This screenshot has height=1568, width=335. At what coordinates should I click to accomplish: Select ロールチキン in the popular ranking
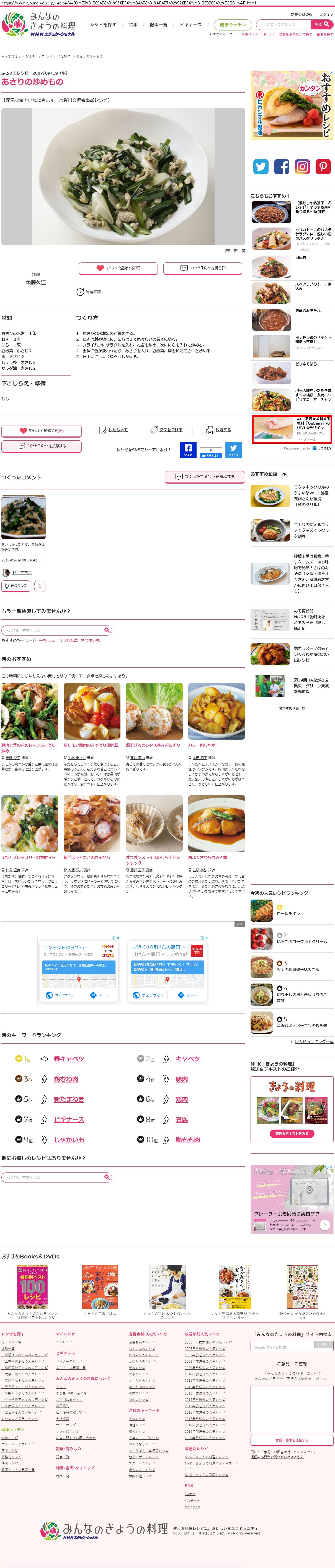289,914
